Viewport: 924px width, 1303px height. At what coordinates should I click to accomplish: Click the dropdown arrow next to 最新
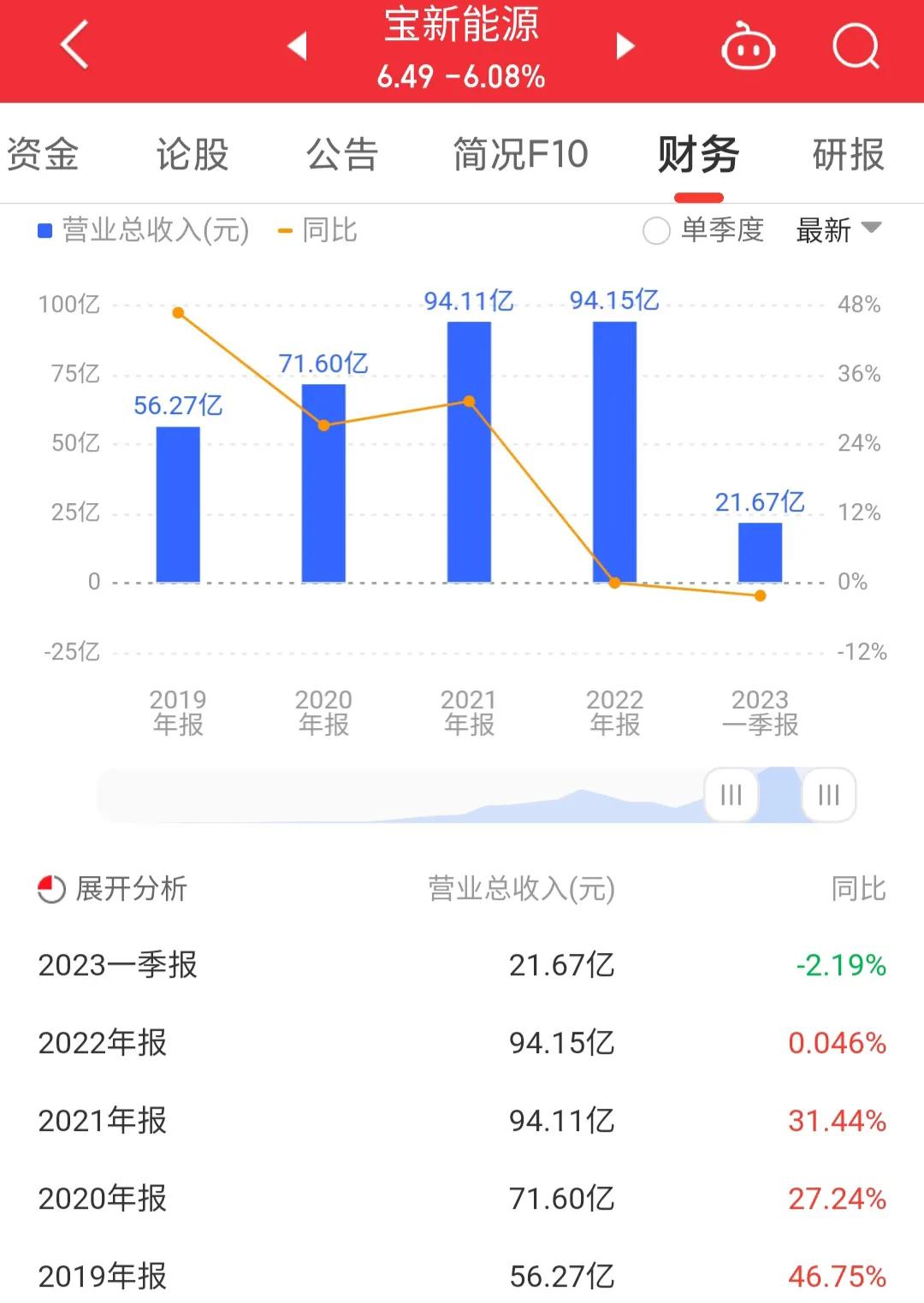(x=868, y=229)
